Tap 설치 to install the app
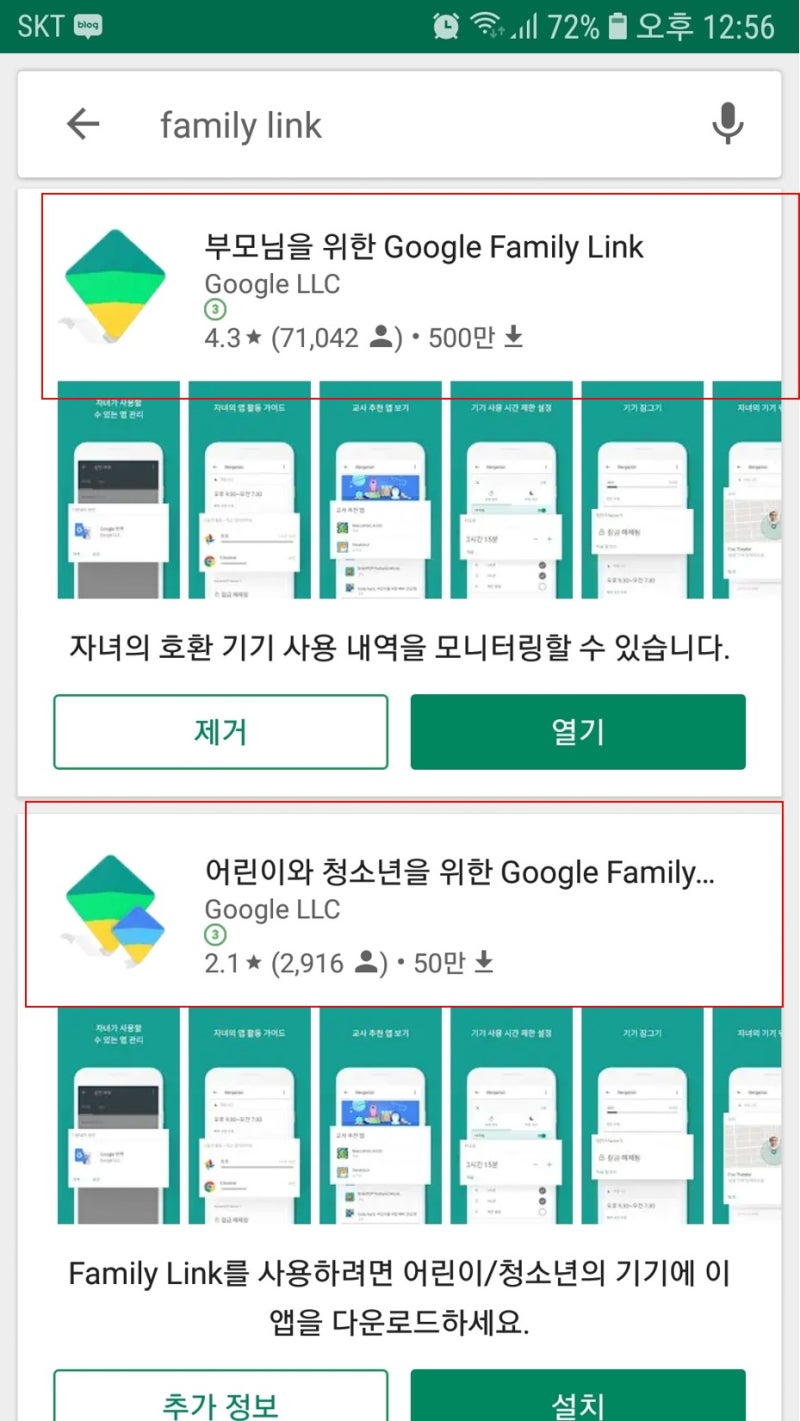800x1421 pixels. click(578, 1396)
